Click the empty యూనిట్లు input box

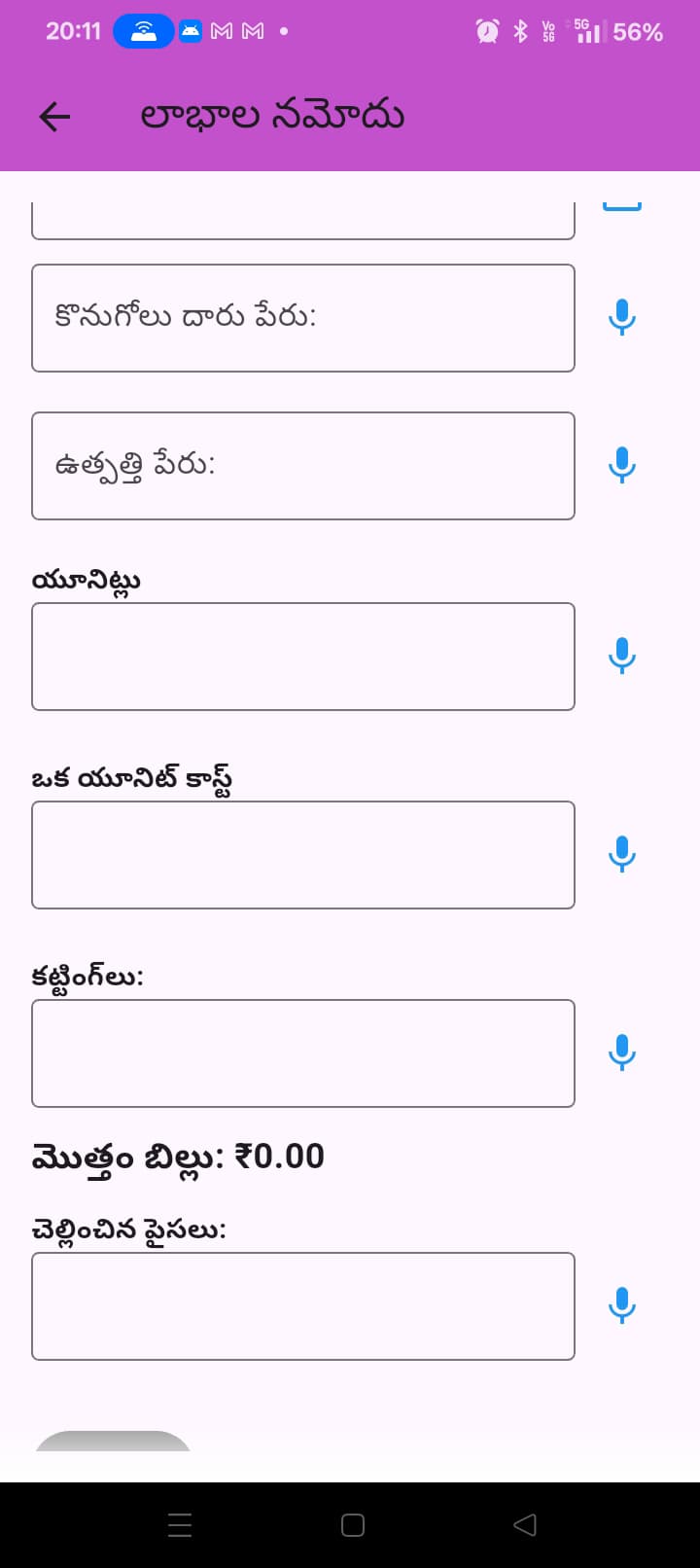click(303, 655)
